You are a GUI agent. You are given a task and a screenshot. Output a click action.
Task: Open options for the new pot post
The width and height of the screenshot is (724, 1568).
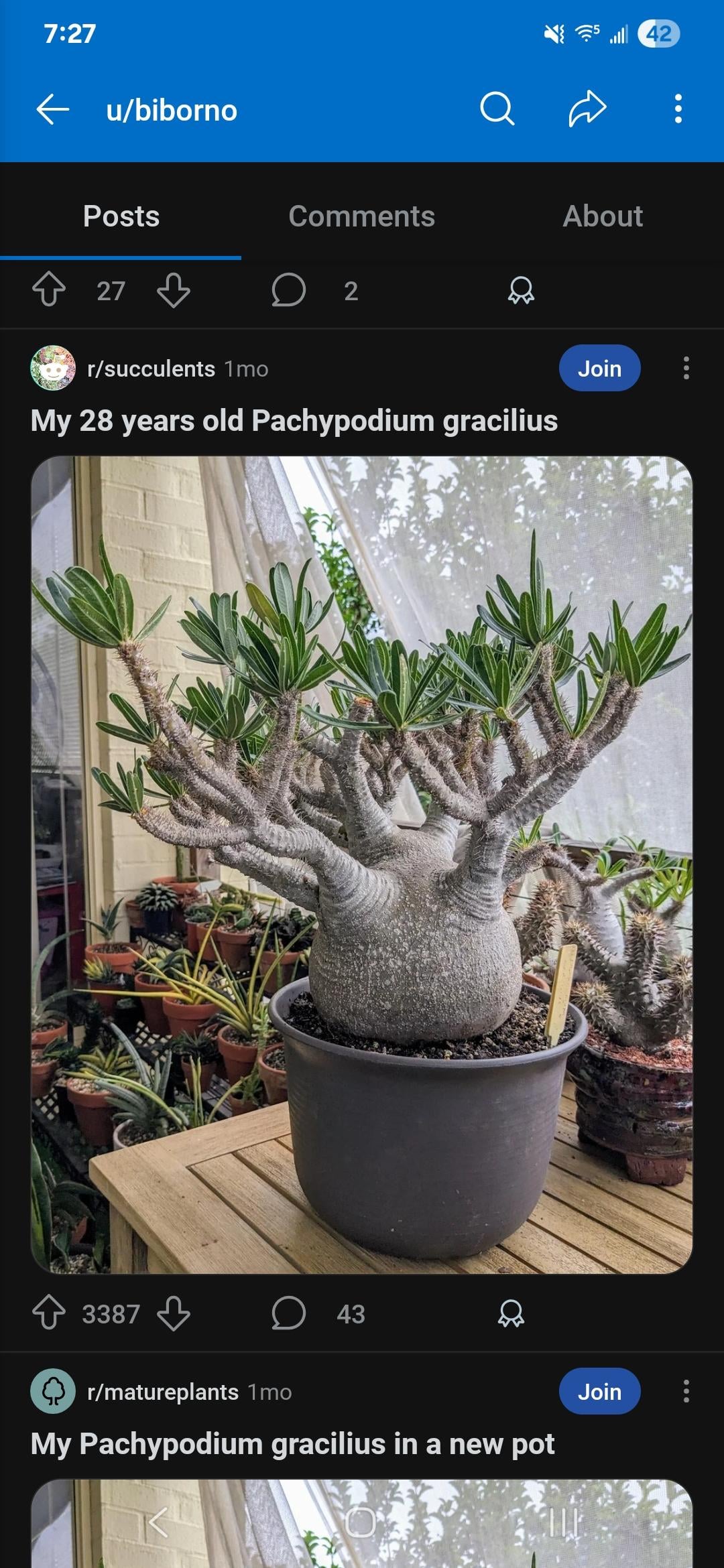686,1392
